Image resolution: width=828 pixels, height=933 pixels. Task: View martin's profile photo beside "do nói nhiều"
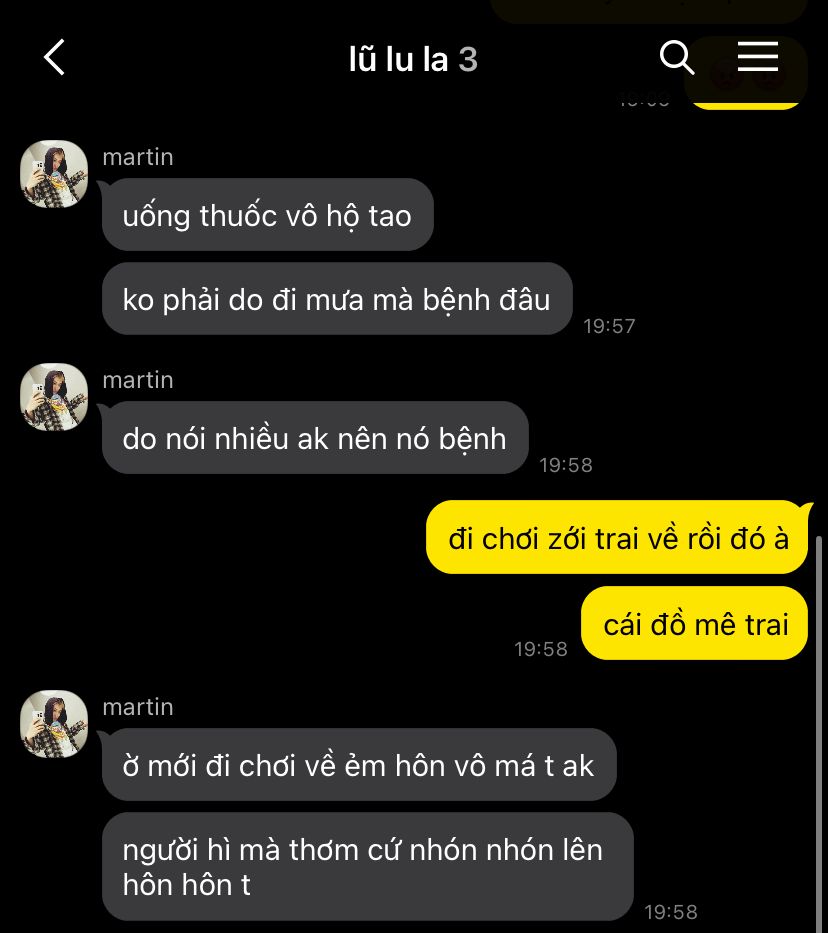point(54,397)
